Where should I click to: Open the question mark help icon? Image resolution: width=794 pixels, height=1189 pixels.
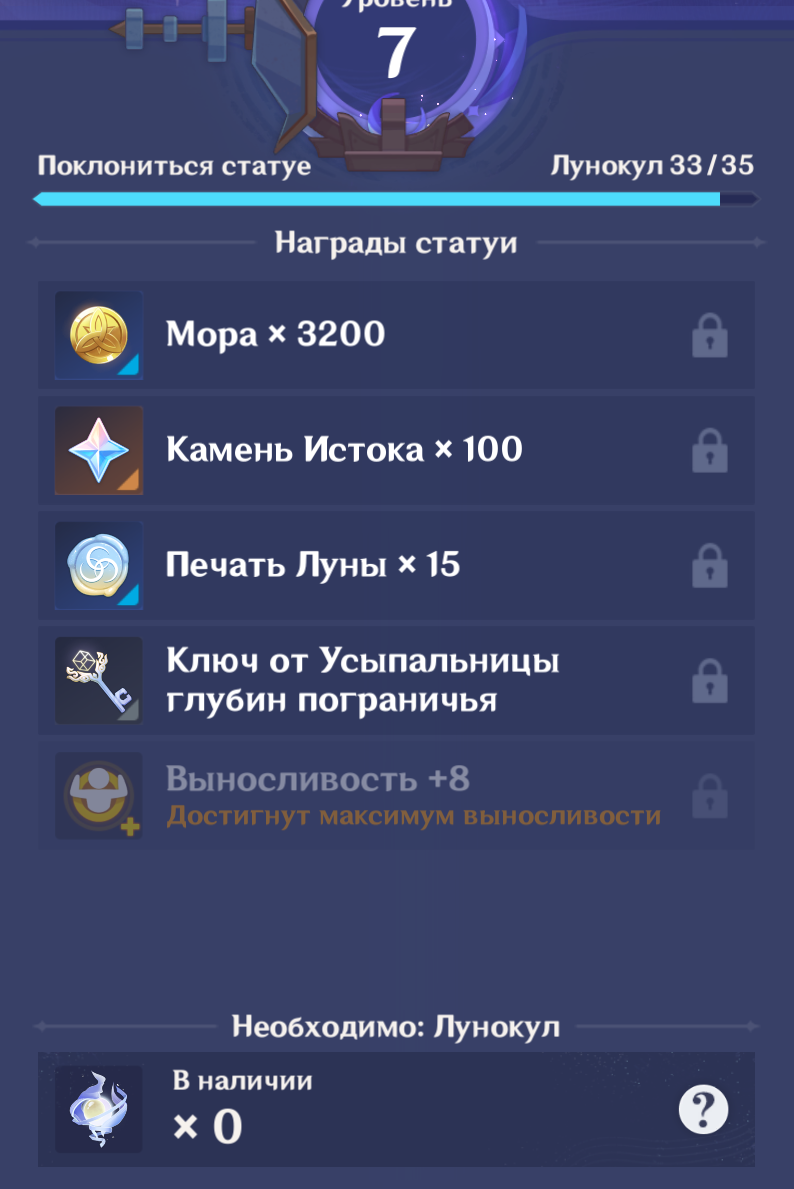click(703, 1109)
